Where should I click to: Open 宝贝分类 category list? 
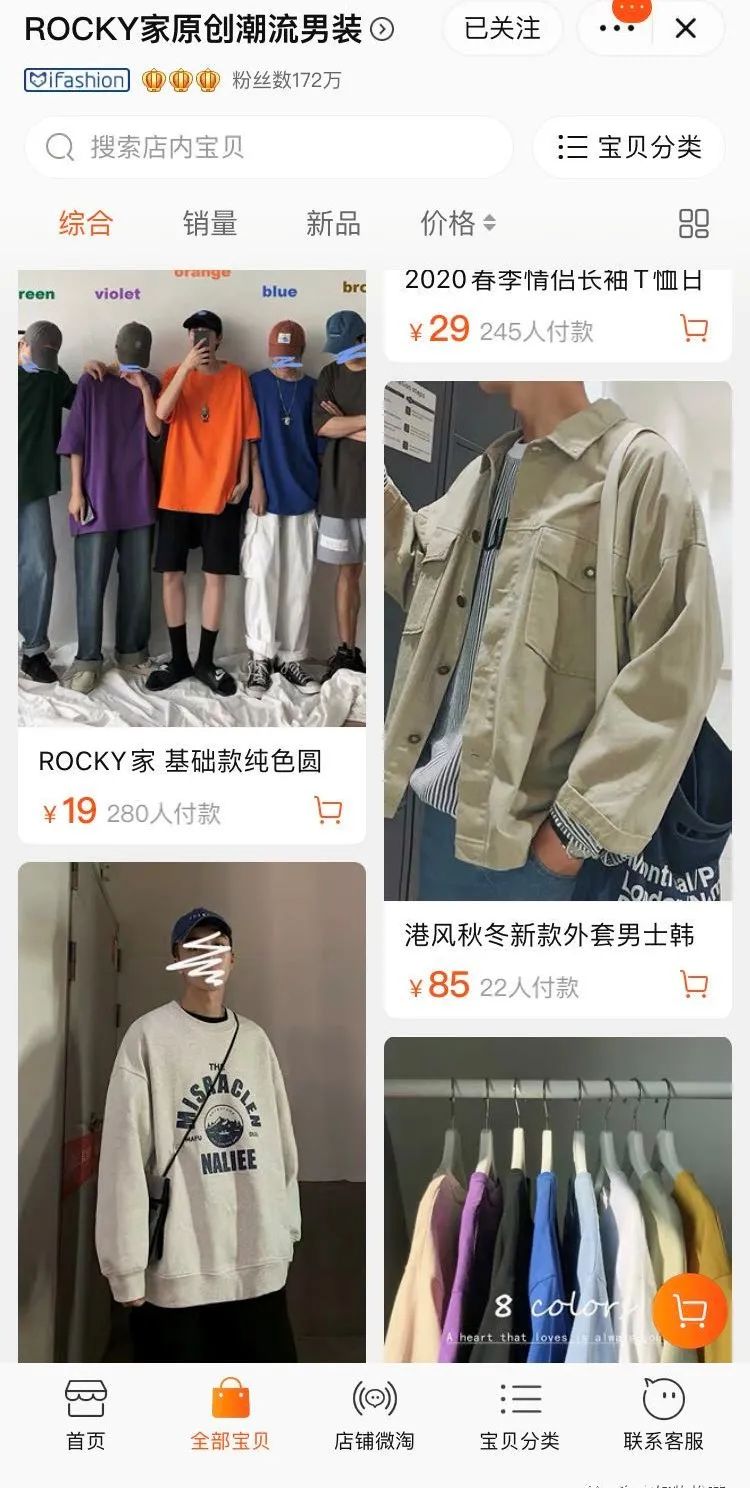[627, 145]
